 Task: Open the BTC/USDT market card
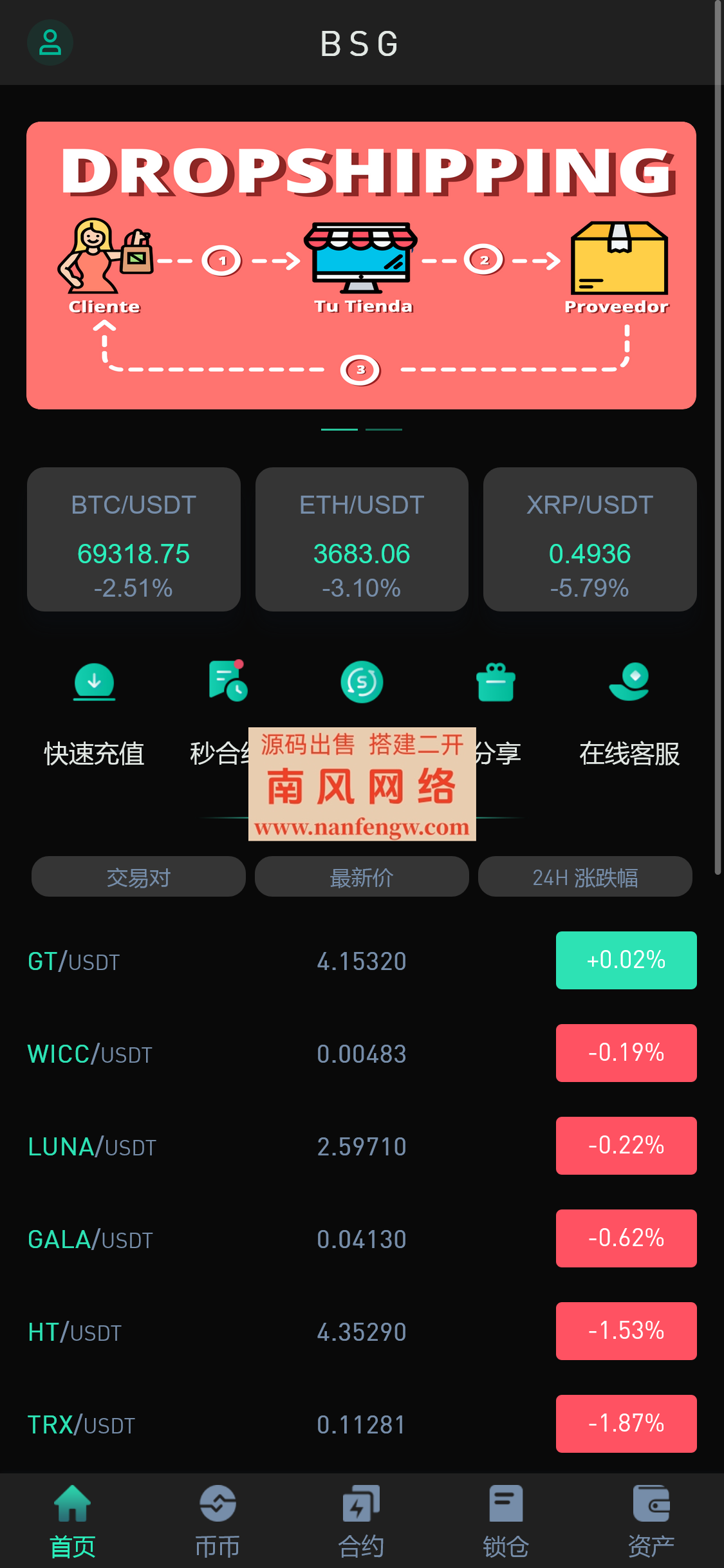[x=133, y=541]
